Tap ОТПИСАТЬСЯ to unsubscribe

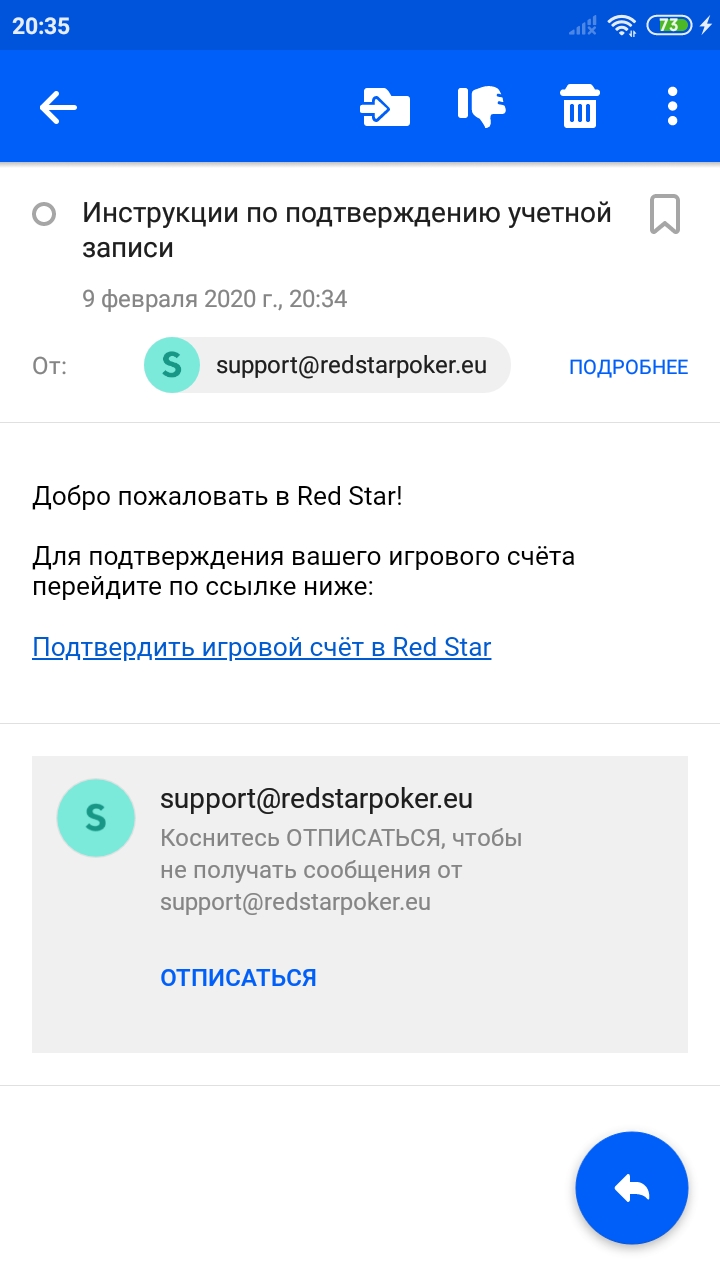(x=238, y=978)
